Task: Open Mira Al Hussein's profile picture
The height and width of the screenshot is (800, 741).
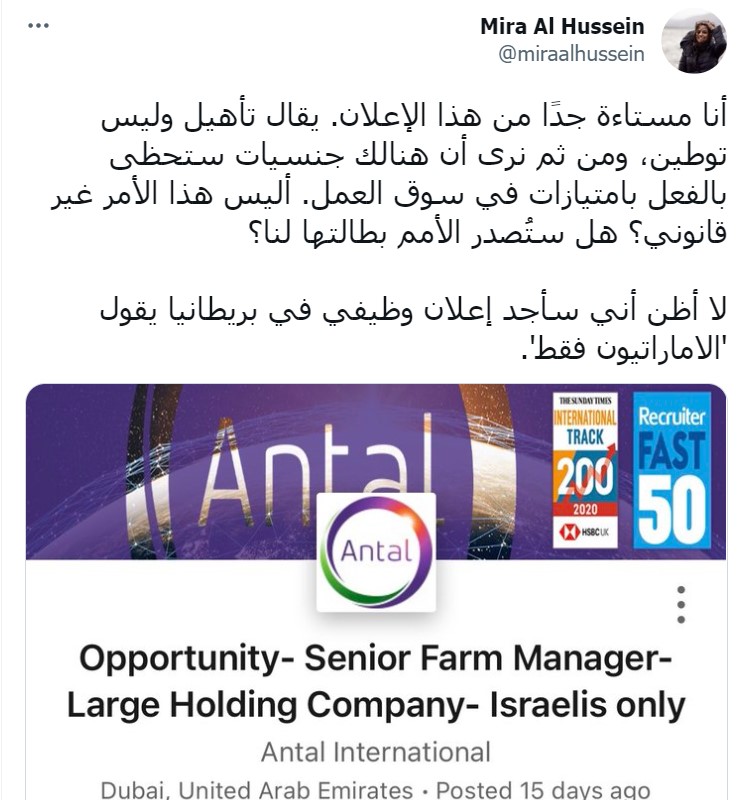Action: pyautogui.click(x=694, y=41)
